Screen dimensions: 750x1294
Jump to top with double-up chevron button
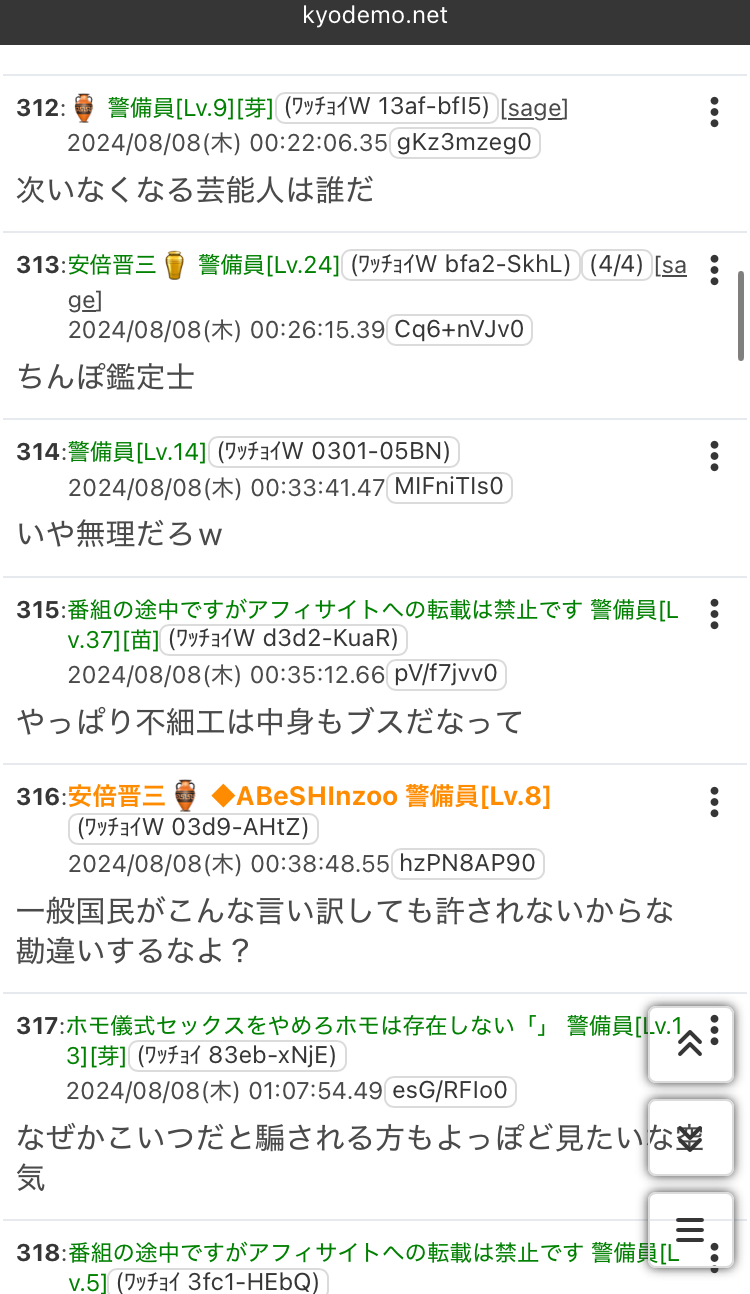(x=690, y=1044)
